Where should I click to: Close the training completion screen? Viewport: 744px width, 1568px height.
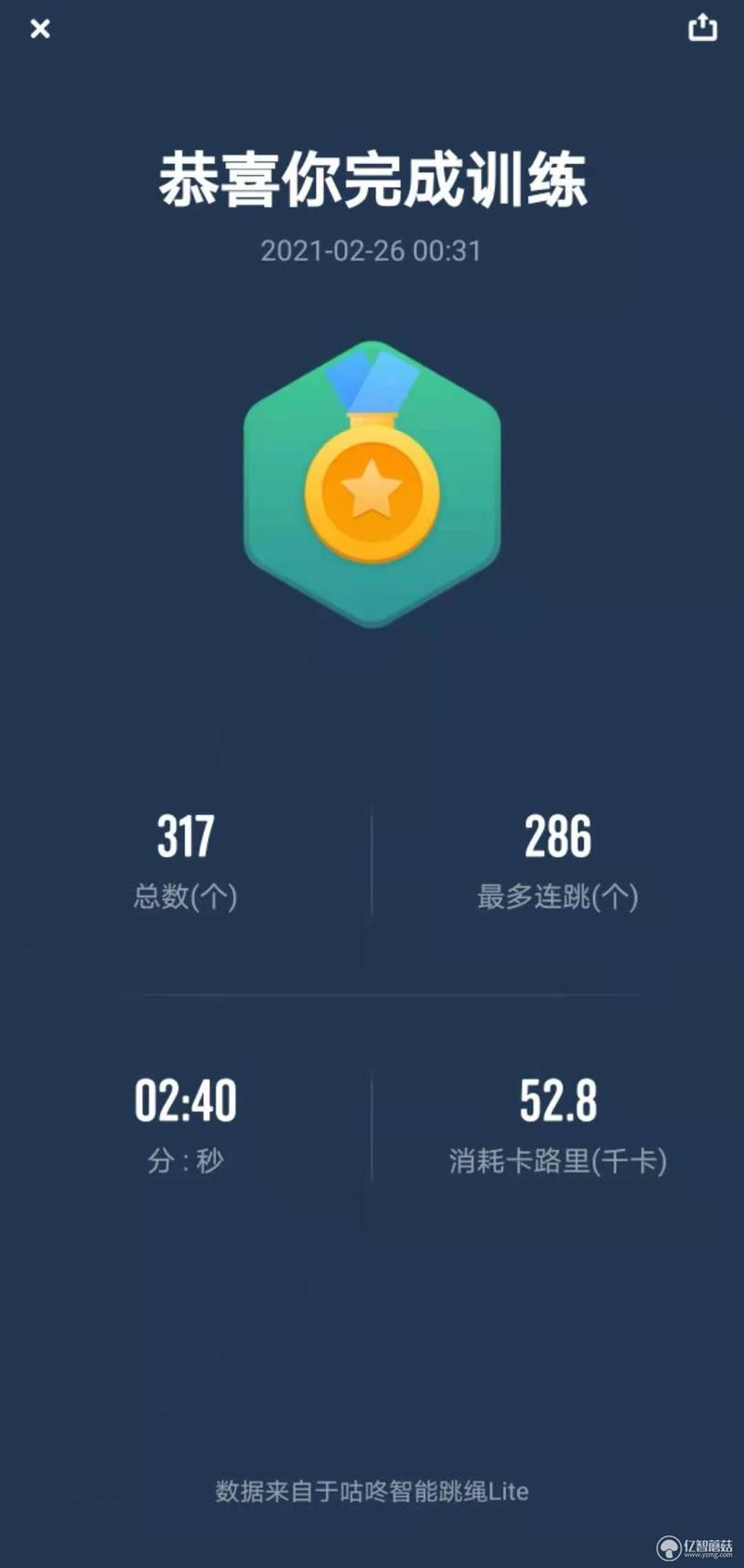click(40, 29)
